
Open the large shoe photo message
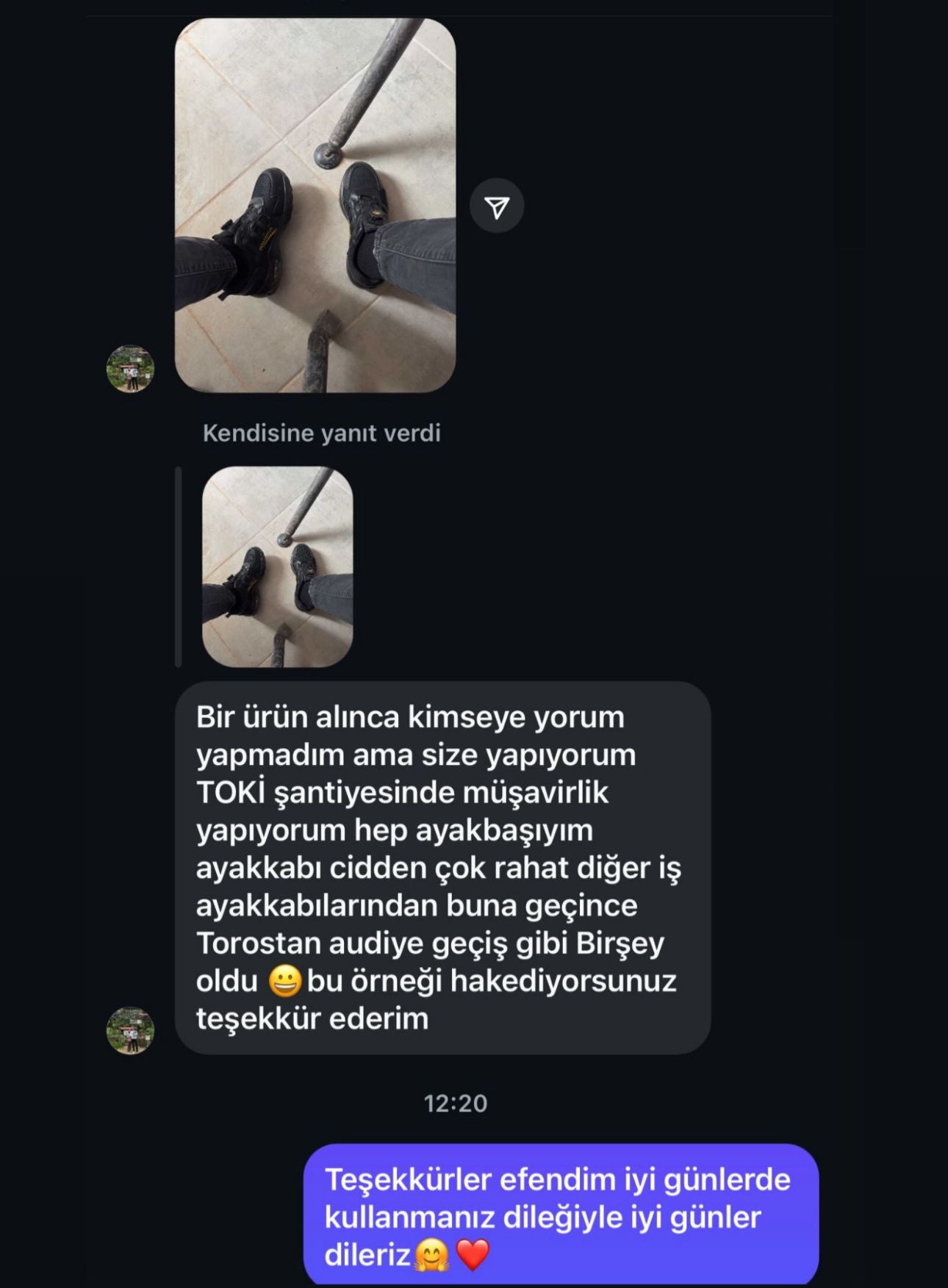click(x=315, y=206)
